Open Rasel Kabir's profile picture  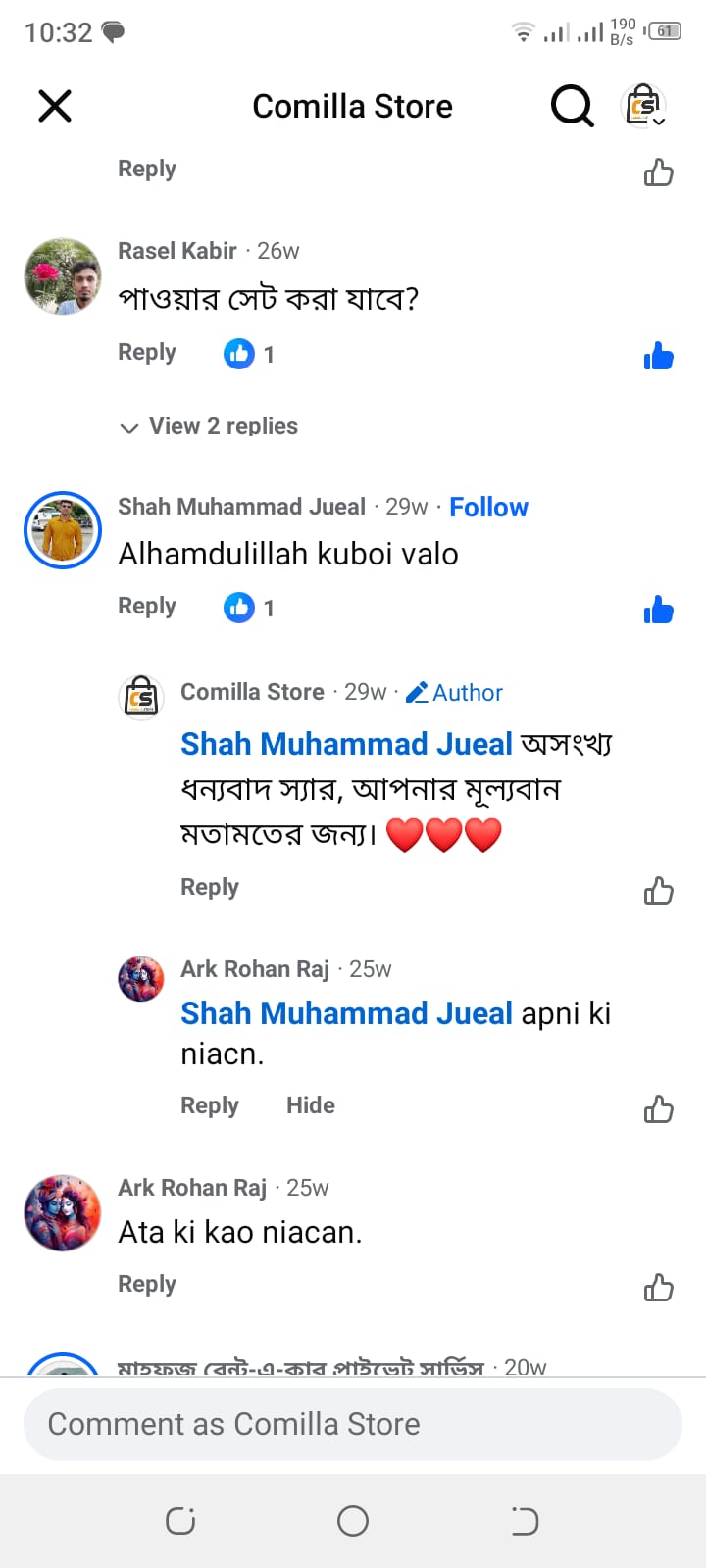coord(63,275)
